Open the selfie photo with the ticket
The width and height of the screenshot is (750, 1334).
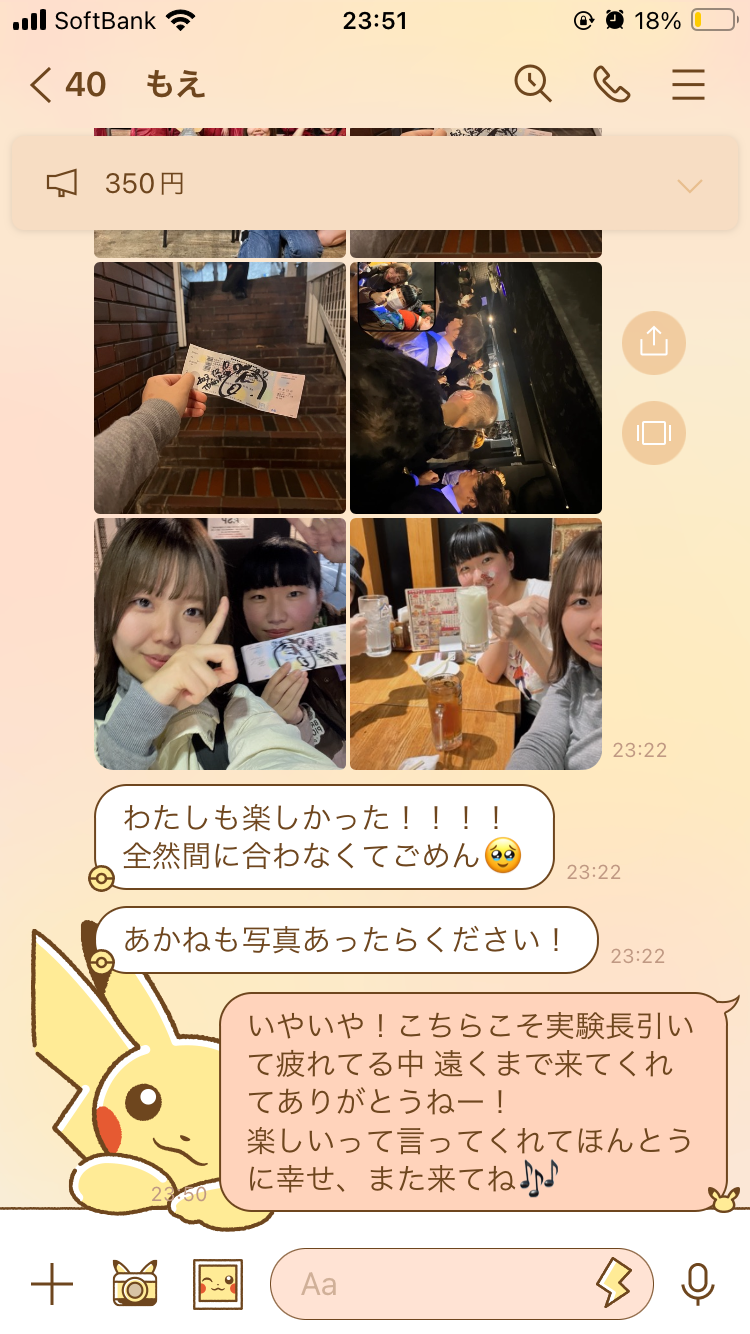pos(220,644)
